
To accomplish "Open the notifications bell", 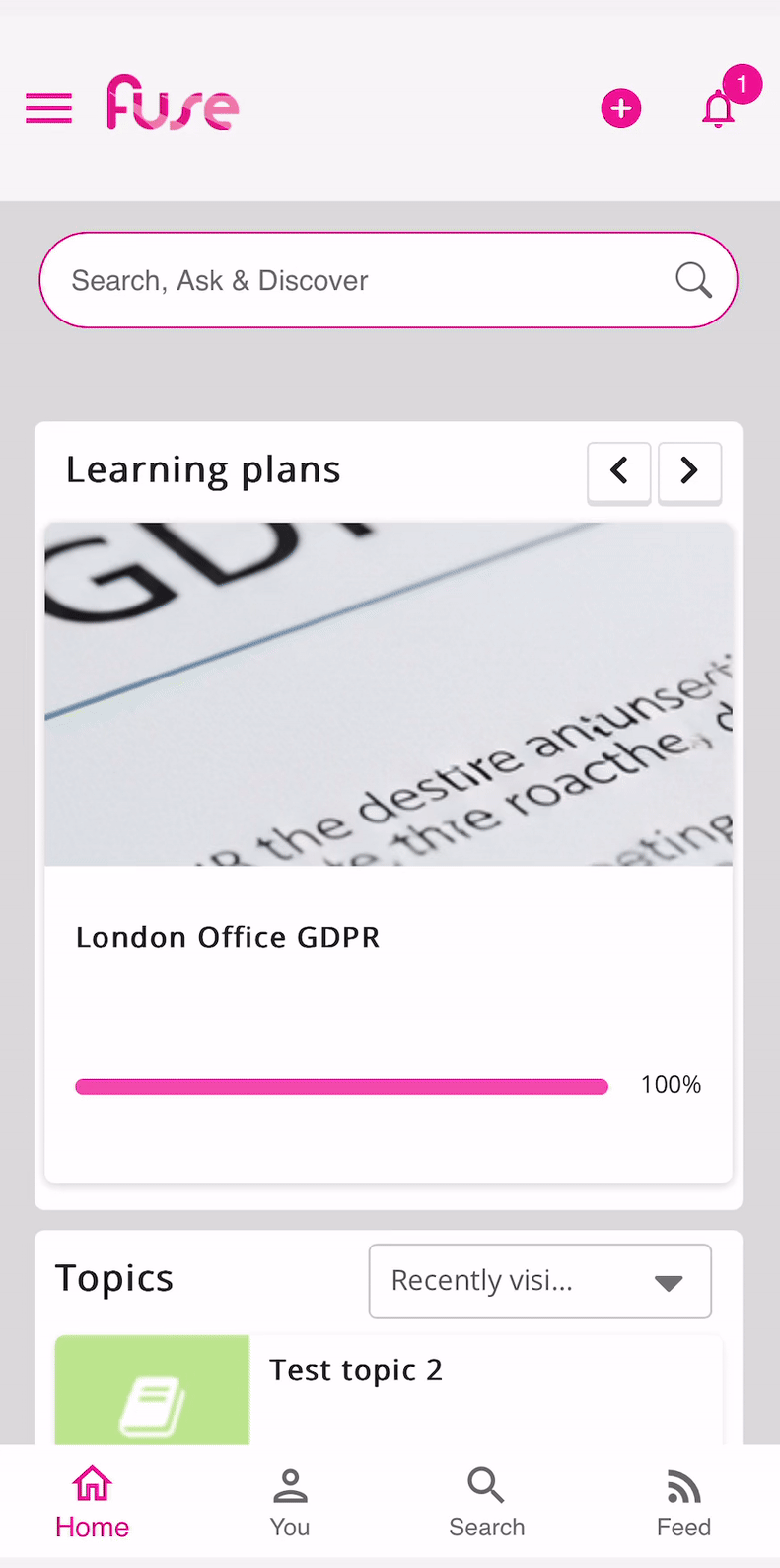I will 719,108.
